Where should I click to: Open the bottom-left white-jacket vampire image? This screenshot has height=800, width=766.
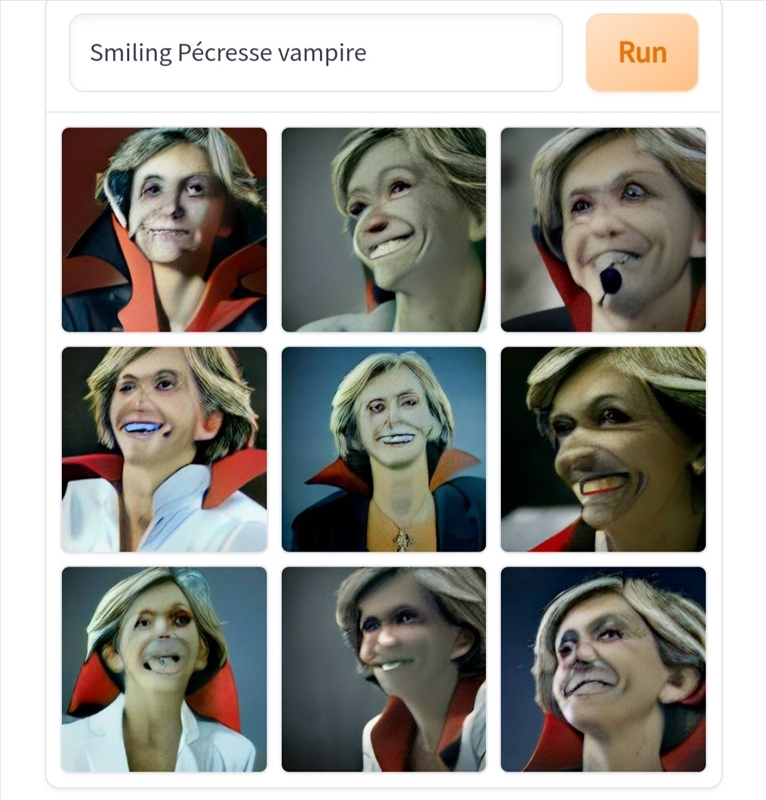pyautogui.click(x=162, y=670)
